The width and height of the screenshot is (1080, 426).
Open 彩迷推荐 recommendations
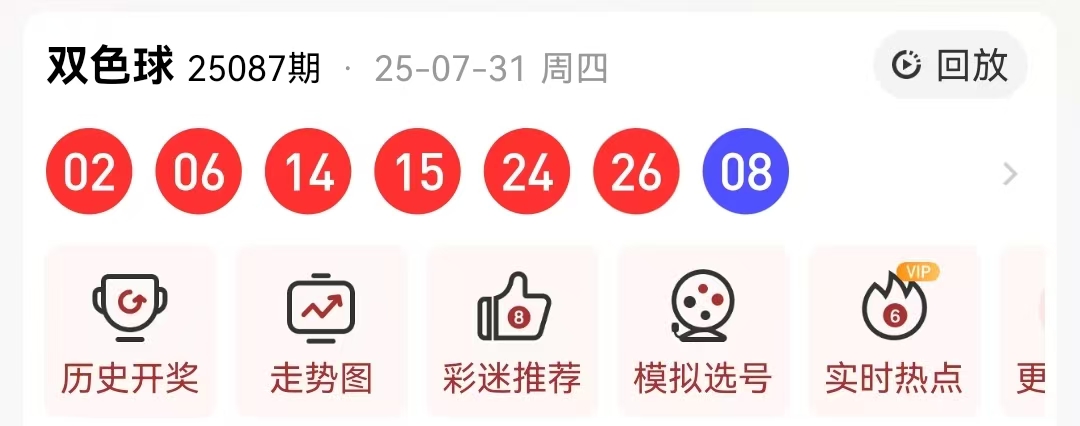click(x=512, y=331)
